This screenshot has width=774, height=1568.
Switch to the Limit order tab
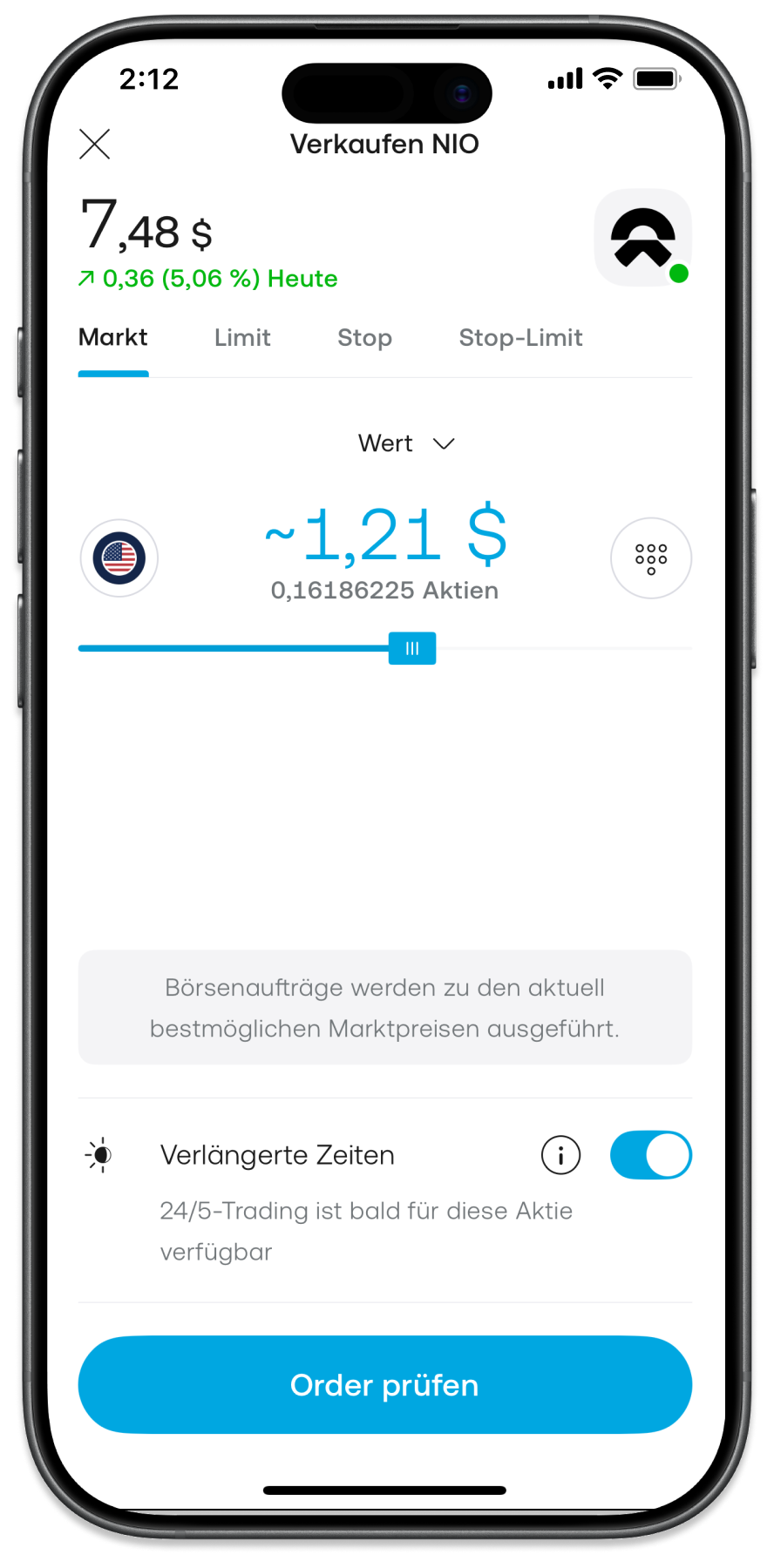point(242,338)
